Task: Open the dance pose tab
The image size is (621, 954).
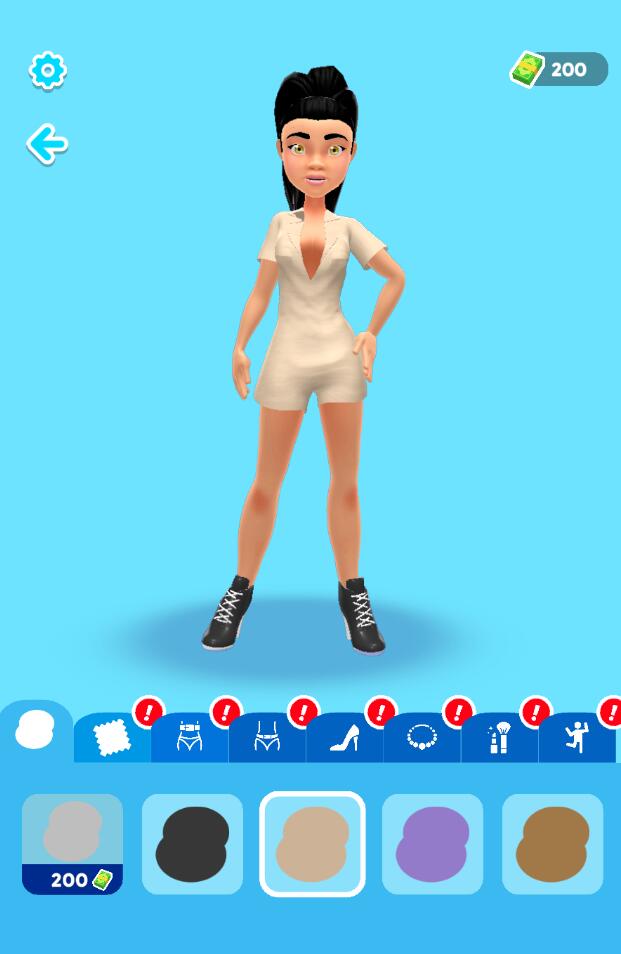Action: 576,738
